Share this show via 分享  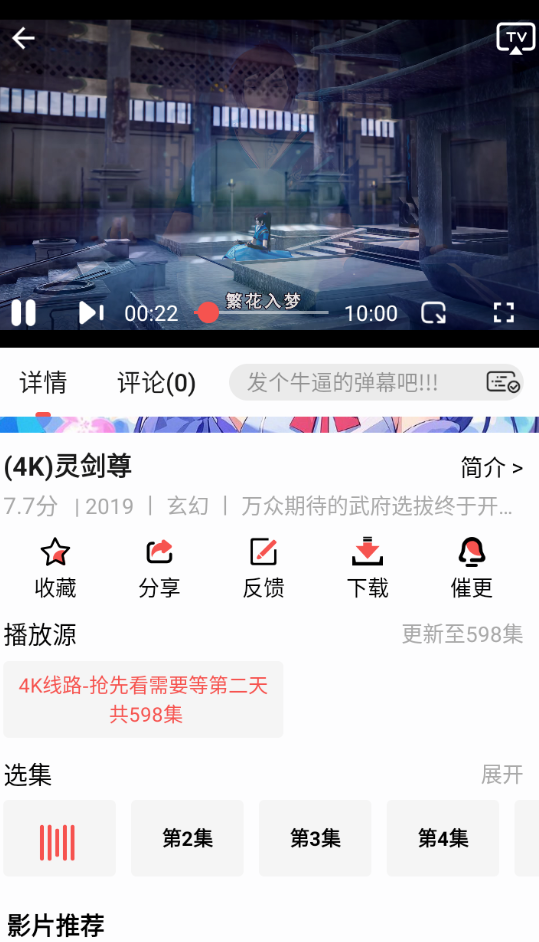[x=159, y=568]
